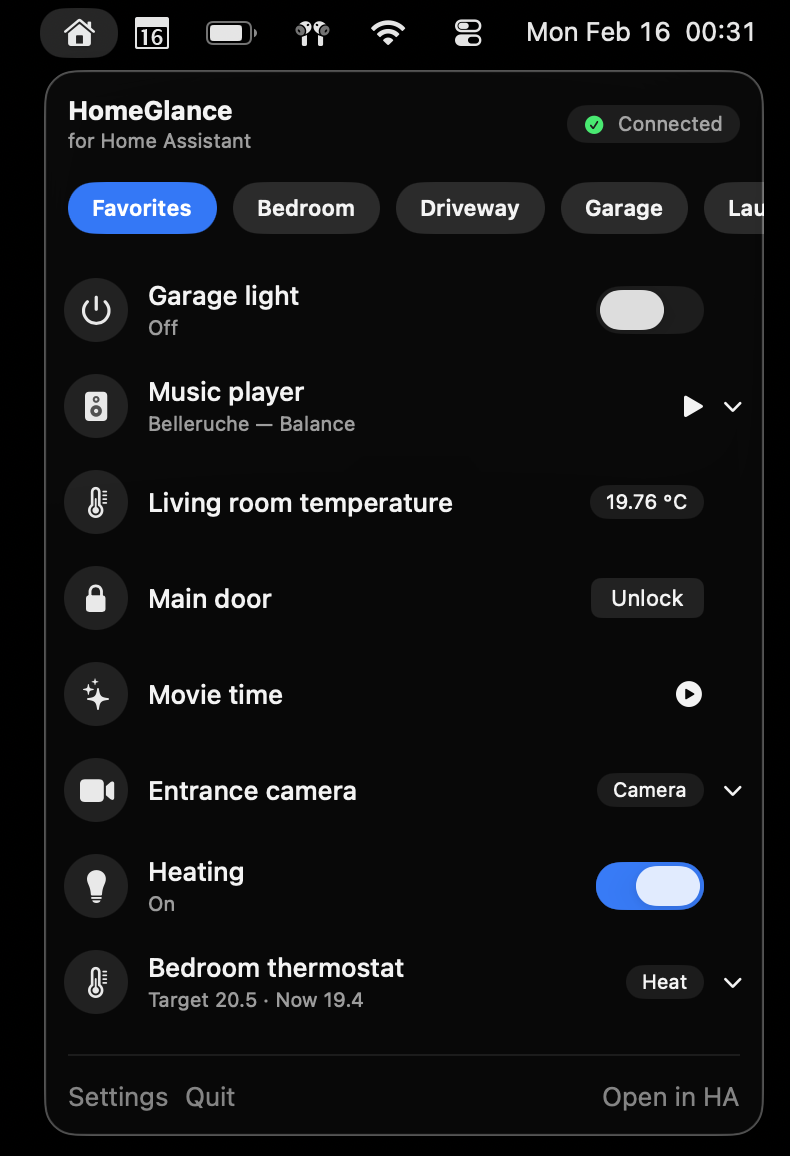790x1156 pixels.
Task: Turn on the Garage light switch
Action: pos(649,310)
